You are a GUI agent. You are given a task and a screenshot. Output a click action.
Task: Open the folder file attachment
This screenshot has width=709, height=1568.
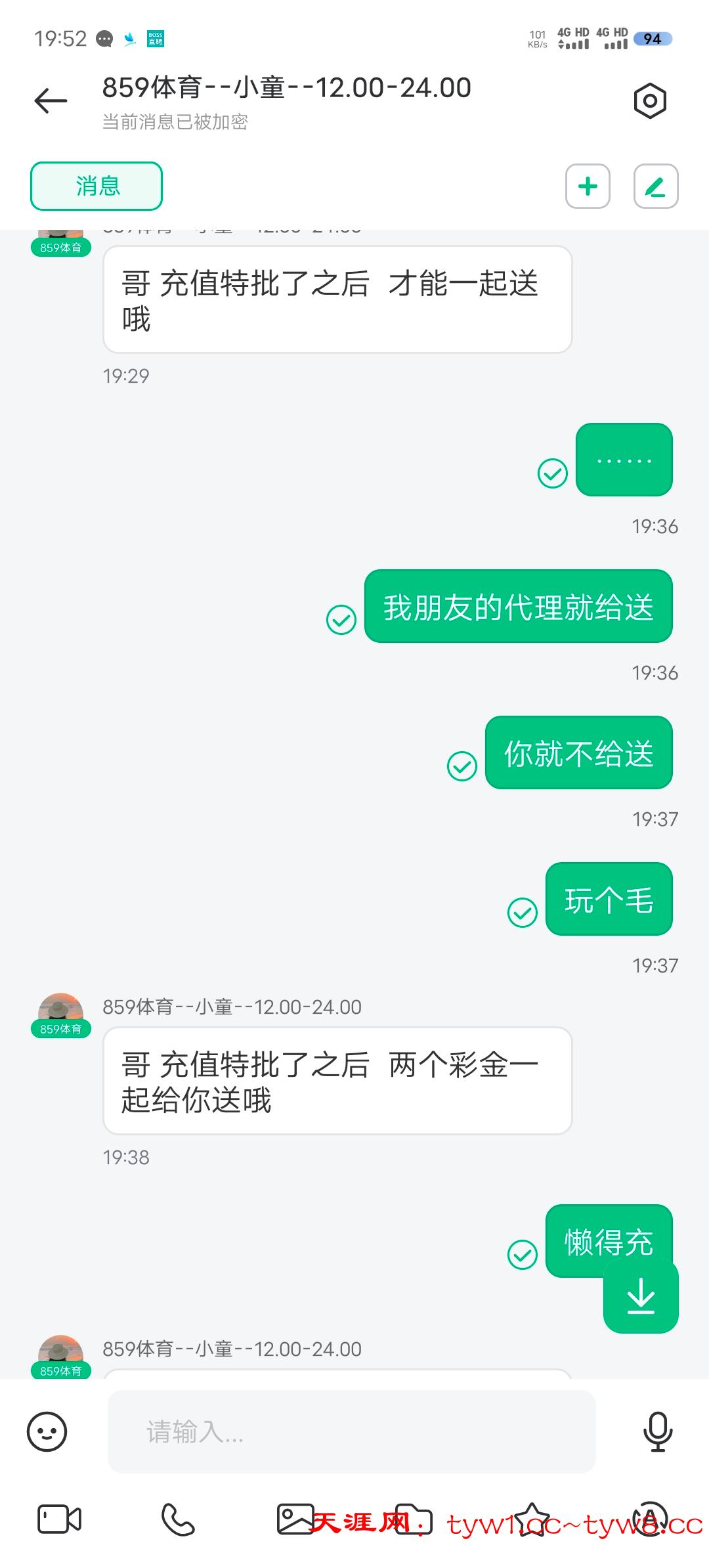pyautogui.click(x=414, y=1519)
